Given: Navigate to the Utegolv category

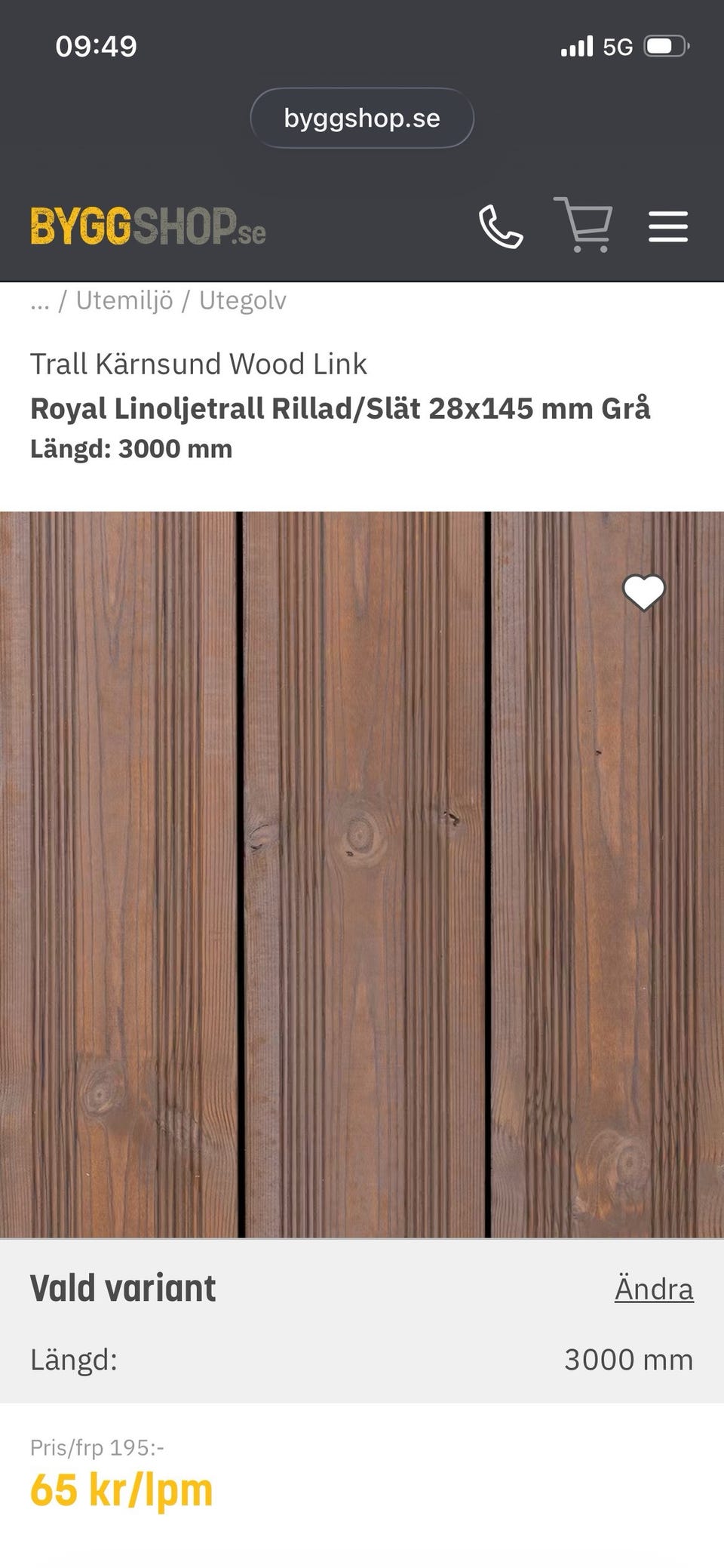Looking at the screenshot, I should pyautogui.click(x=242, y=300).
